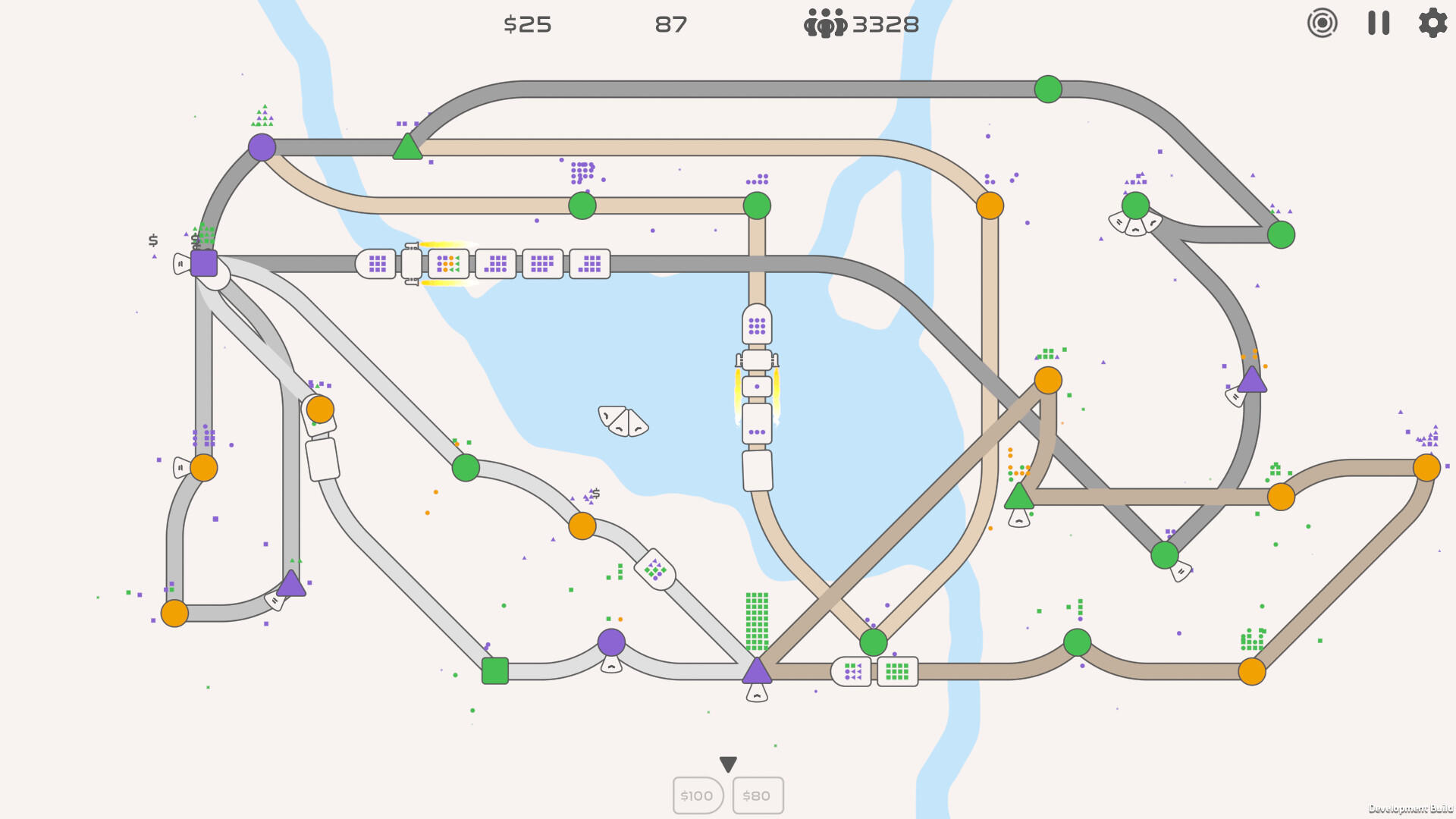Collapse the shop panel arrow
This screenshot has height=819, width=1456.
point(728,764)
